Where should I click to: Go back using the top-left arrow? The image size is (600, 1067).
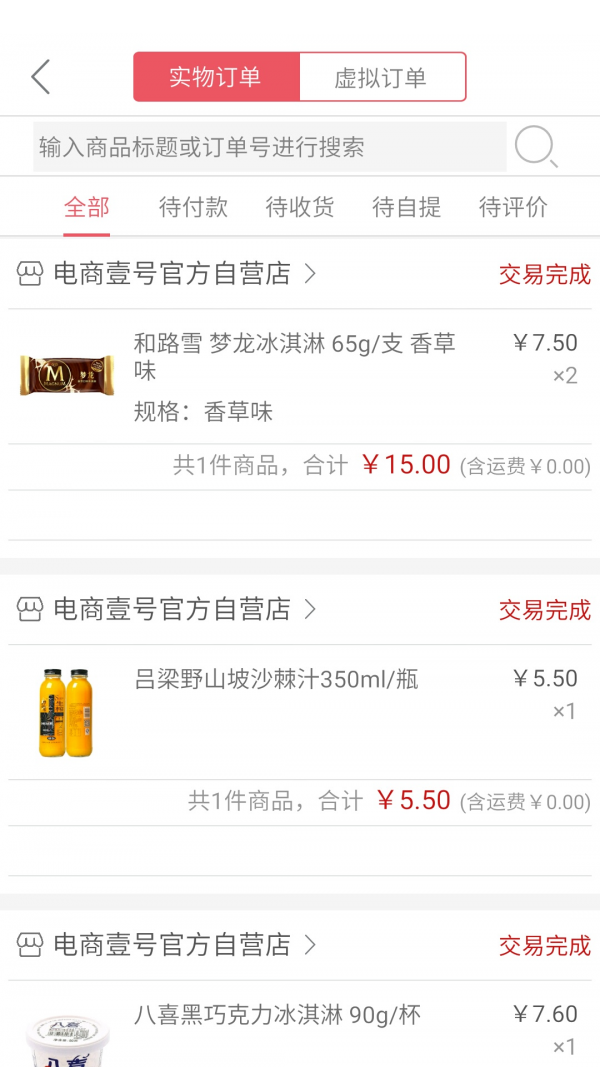pos(40,77)
